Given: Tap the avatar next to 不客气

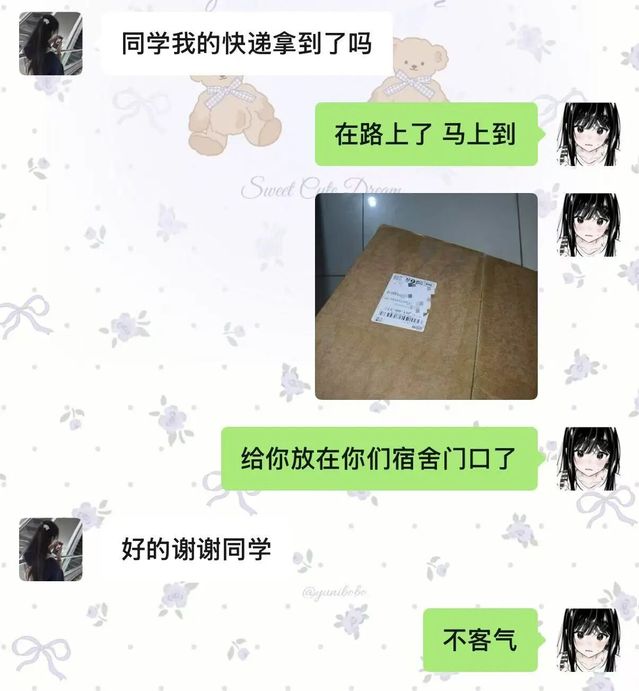Looking at the screenshot, I should (588, 640).
